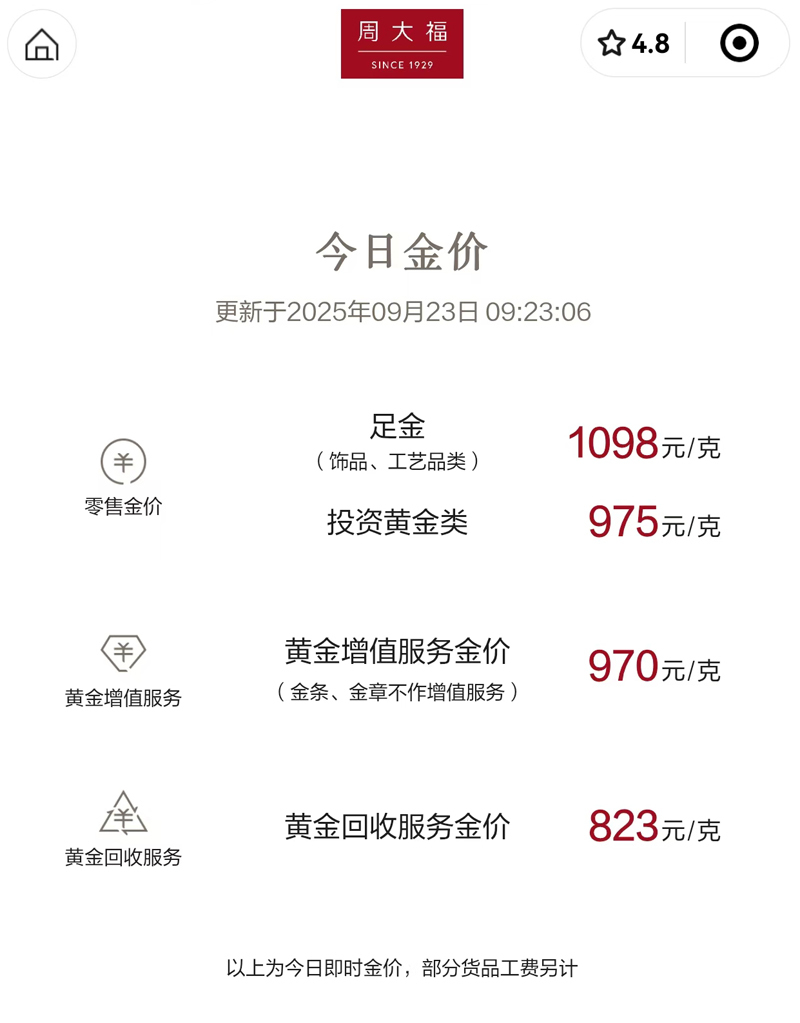Expand the 足金 price details
Screen dimensions: 800x1023
pos(397,426)
